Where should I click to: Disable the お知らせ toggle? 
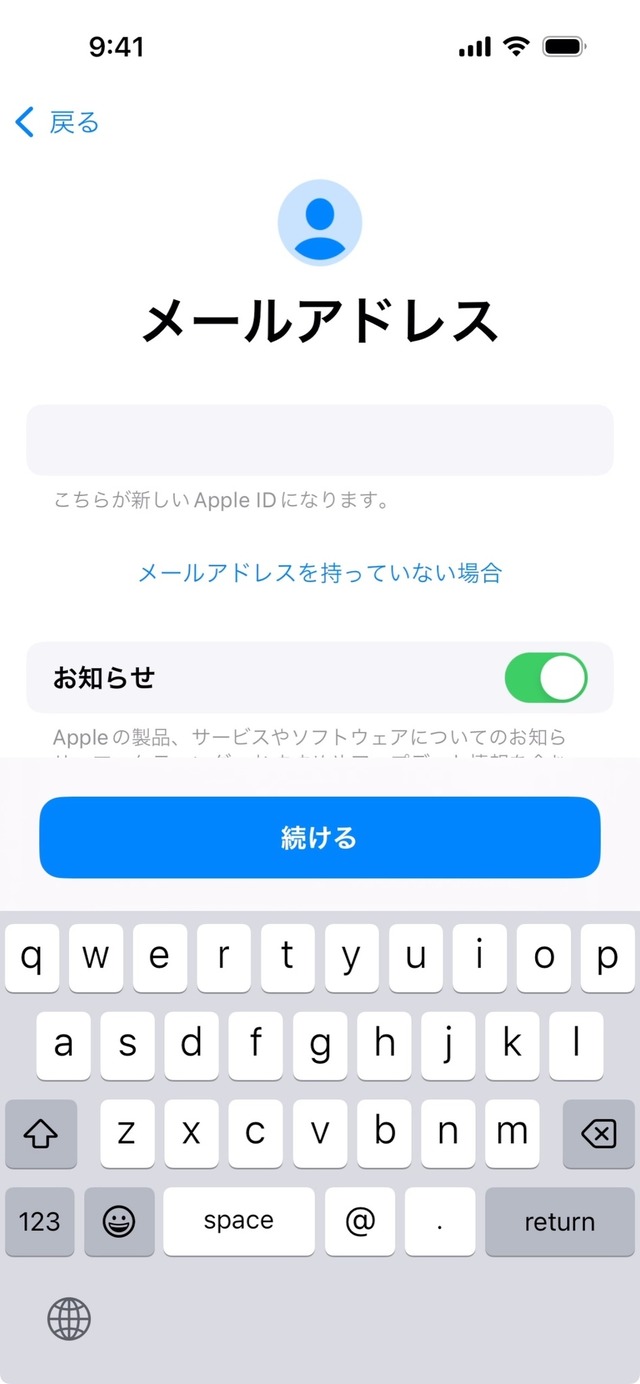coord(546,678)
